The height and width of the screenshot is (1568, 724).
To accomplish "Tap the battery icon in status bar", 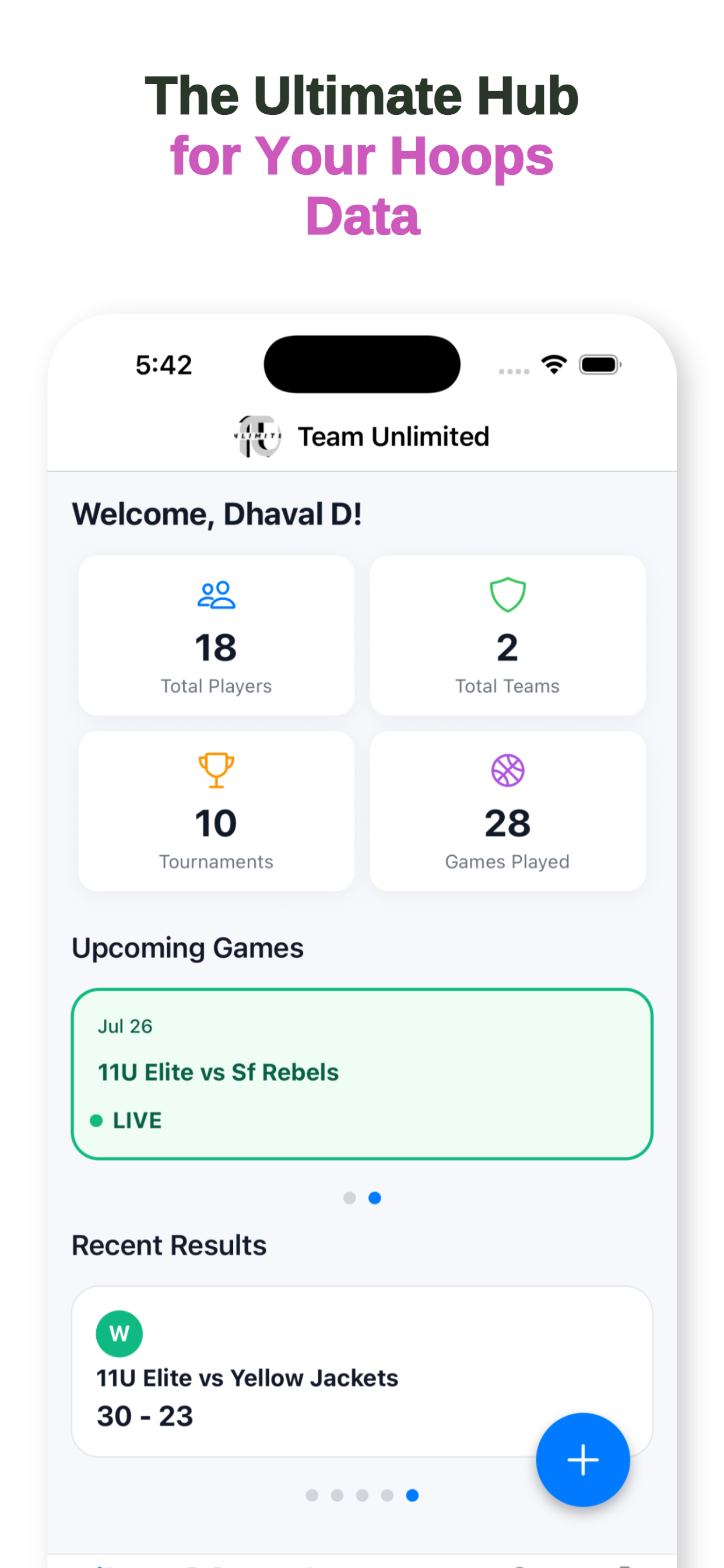I will pos(599,363).
